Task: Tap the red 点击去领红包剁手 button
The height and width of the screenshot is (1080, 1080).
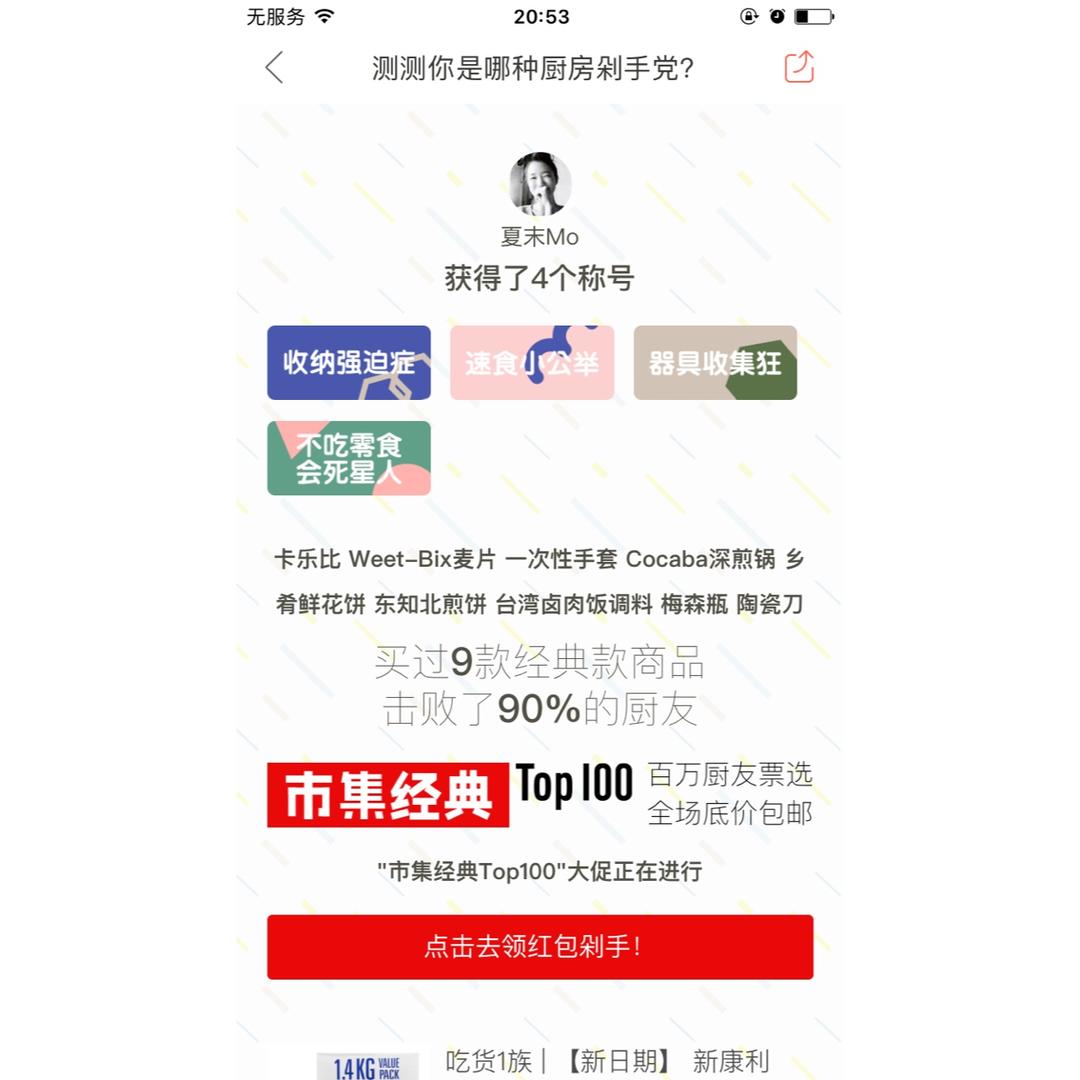Action: click(x=540, y=946)
